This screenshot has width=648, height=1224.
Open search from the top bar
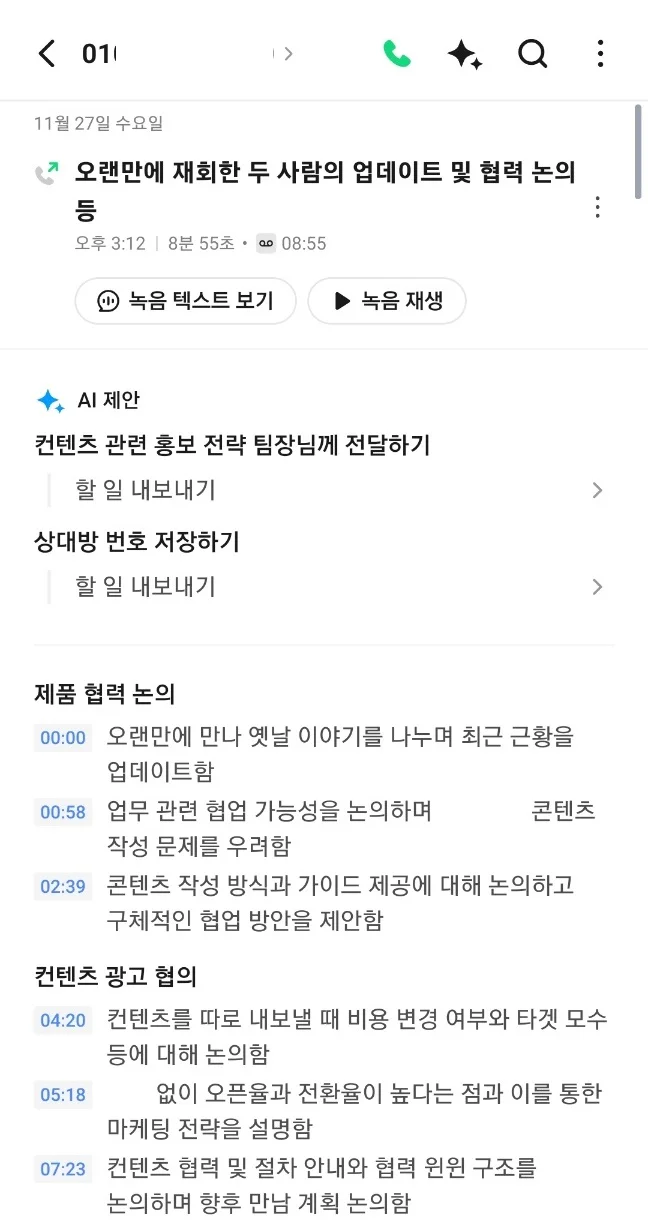pyautogui.click(x=533, y=54)
